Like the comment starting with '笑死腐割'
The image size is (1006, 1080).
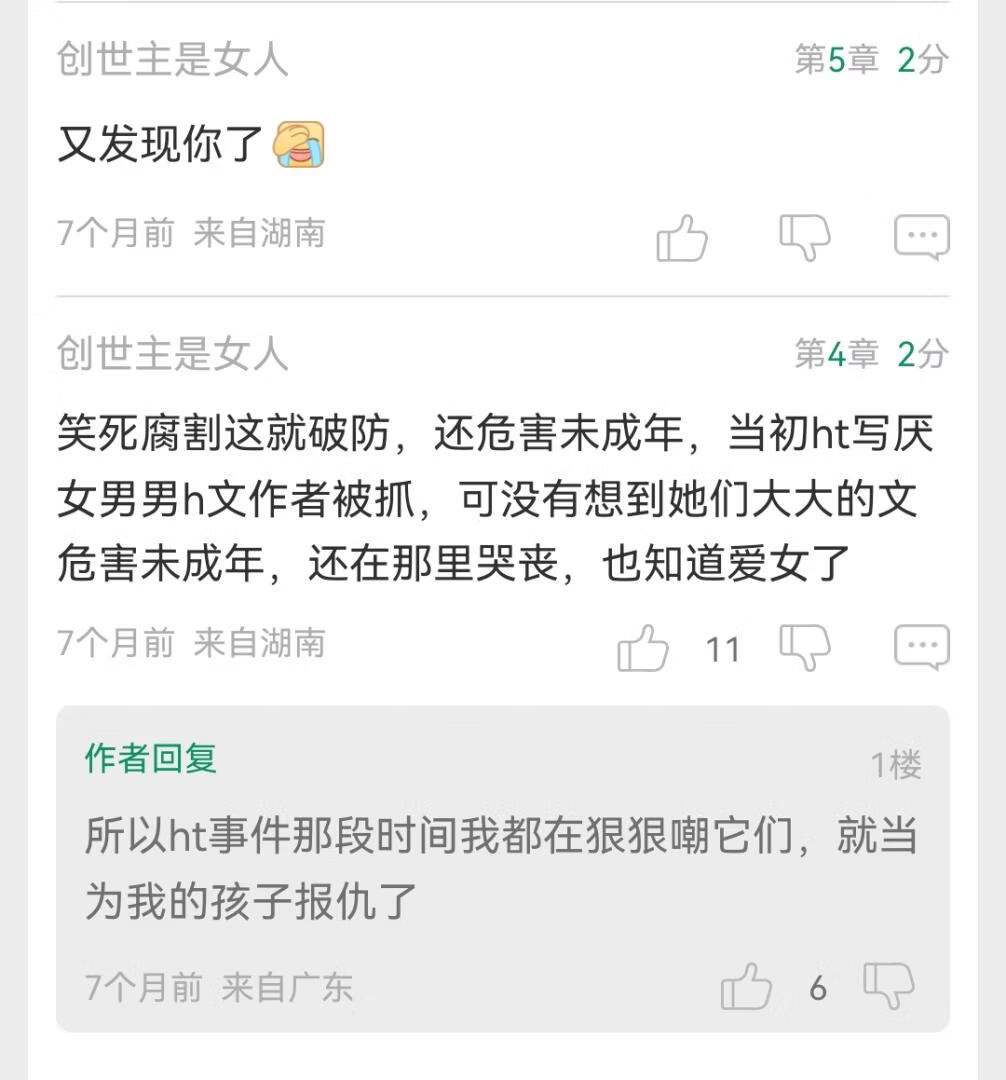643,648
